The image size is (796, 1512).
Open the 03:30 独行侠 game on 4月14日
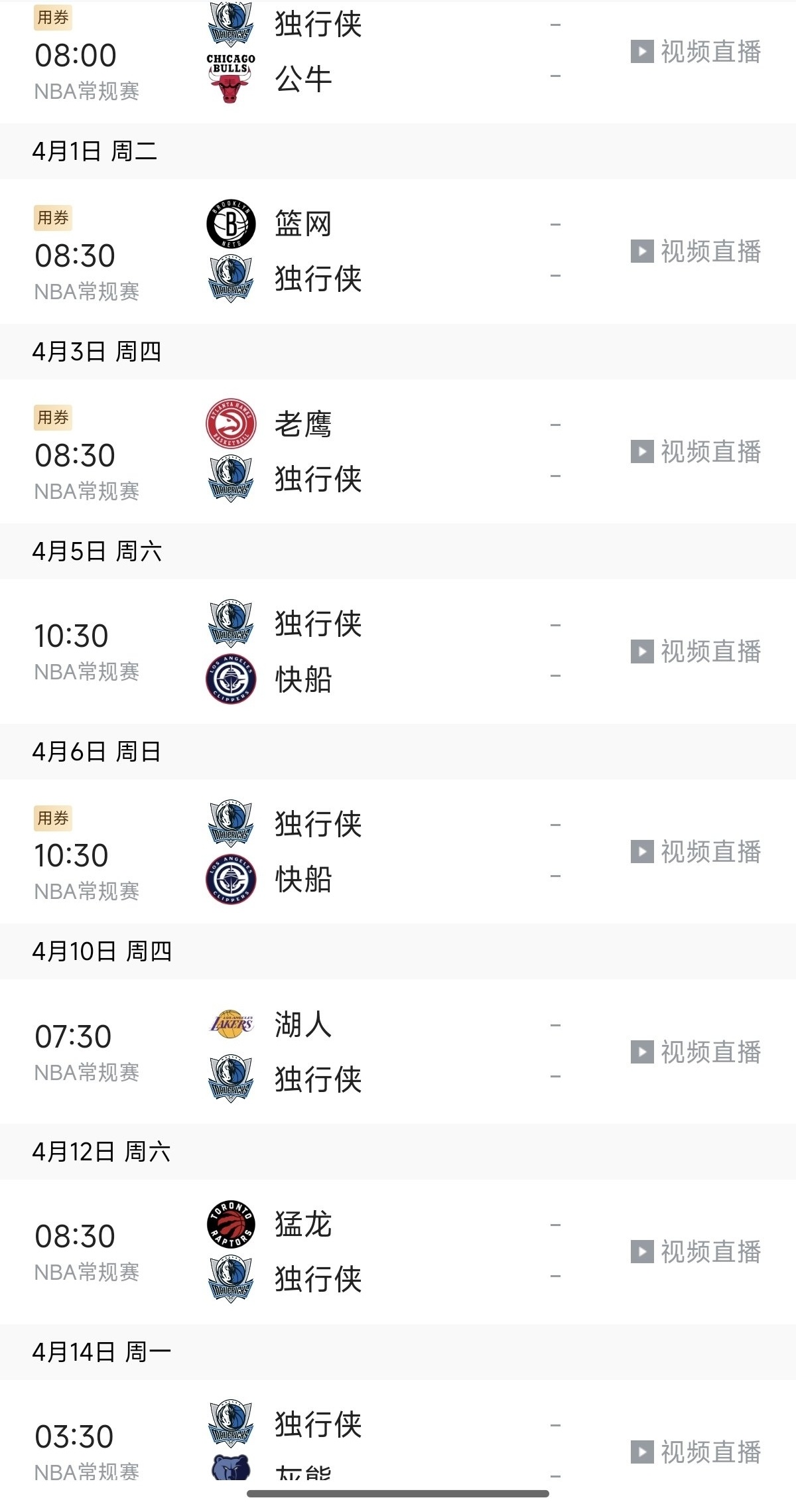(x=398, y=1431)
